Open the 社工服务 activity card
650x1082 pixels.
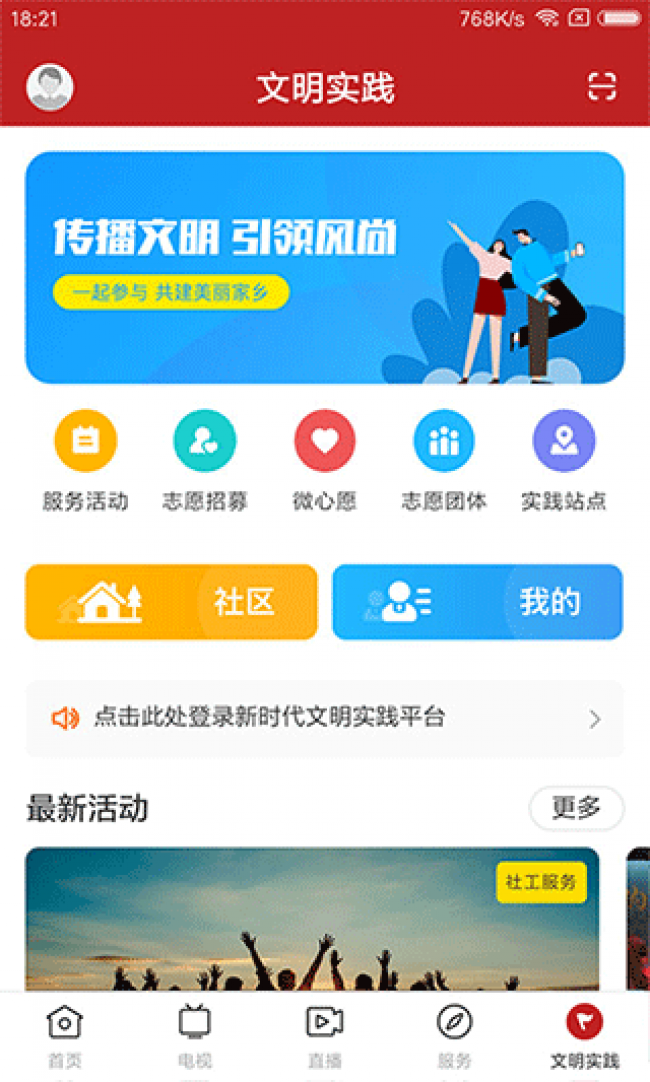click(312, 920)
